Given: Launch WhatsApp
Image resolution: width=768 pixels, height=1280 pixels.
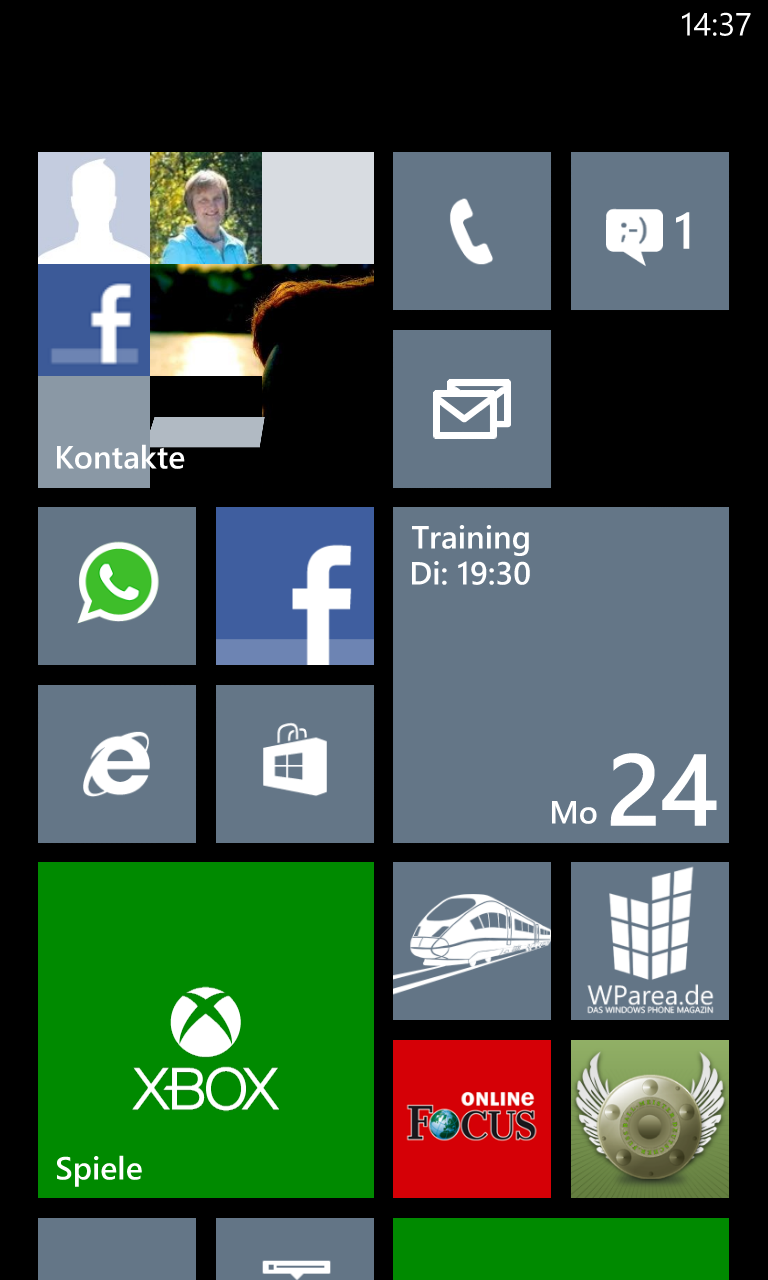Looking at the screenshot, I should coord(117,586).
